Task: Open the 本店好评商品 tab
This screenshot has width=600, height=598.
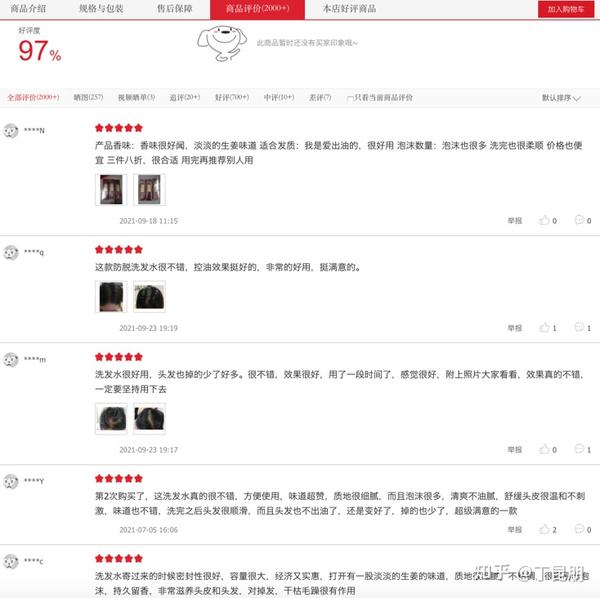Action: [350, 9]
